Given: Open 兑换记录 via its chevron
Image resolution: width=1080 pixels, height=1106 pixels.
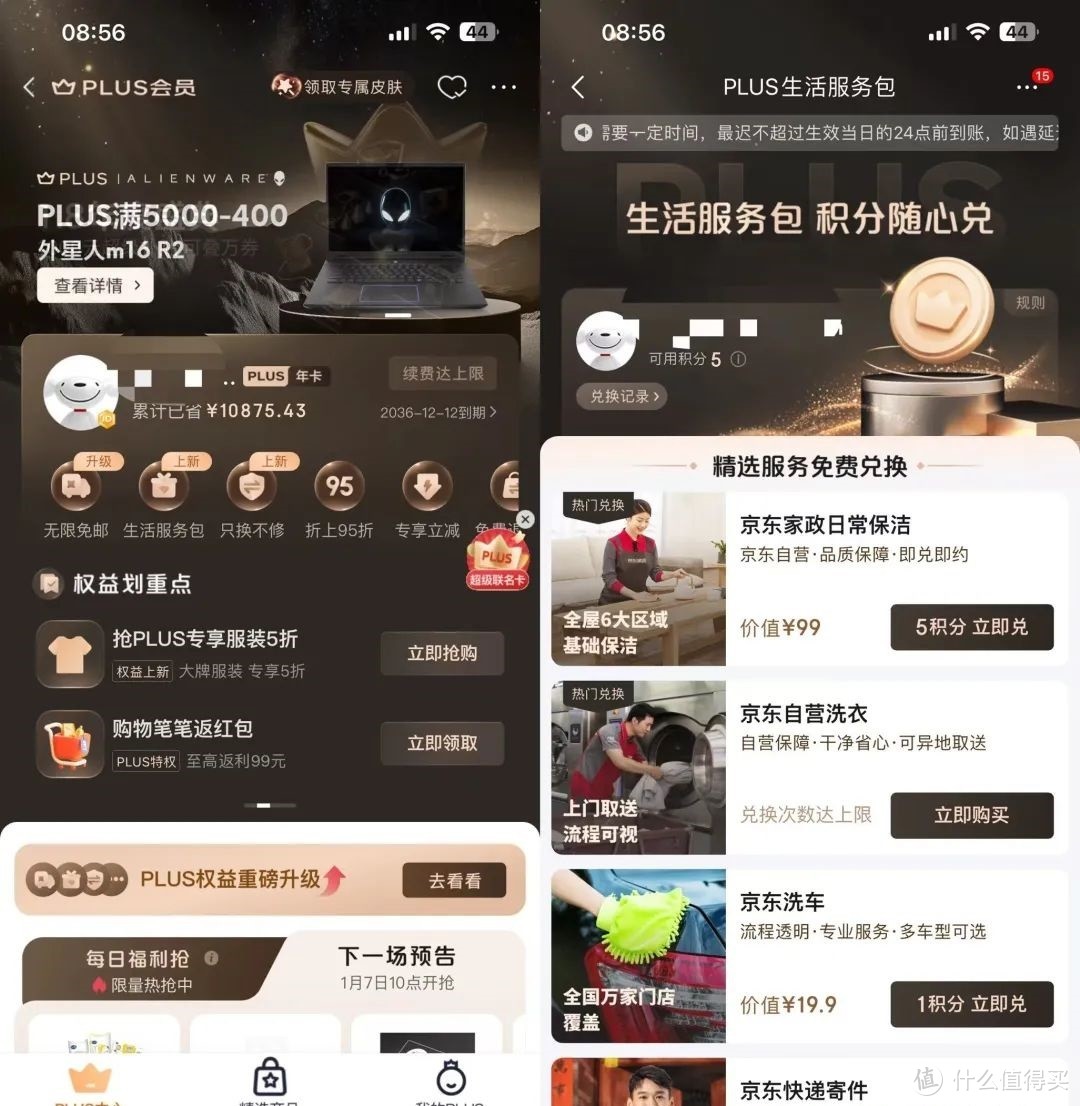Looking at the screenshot, I should (x=621, y=397).
